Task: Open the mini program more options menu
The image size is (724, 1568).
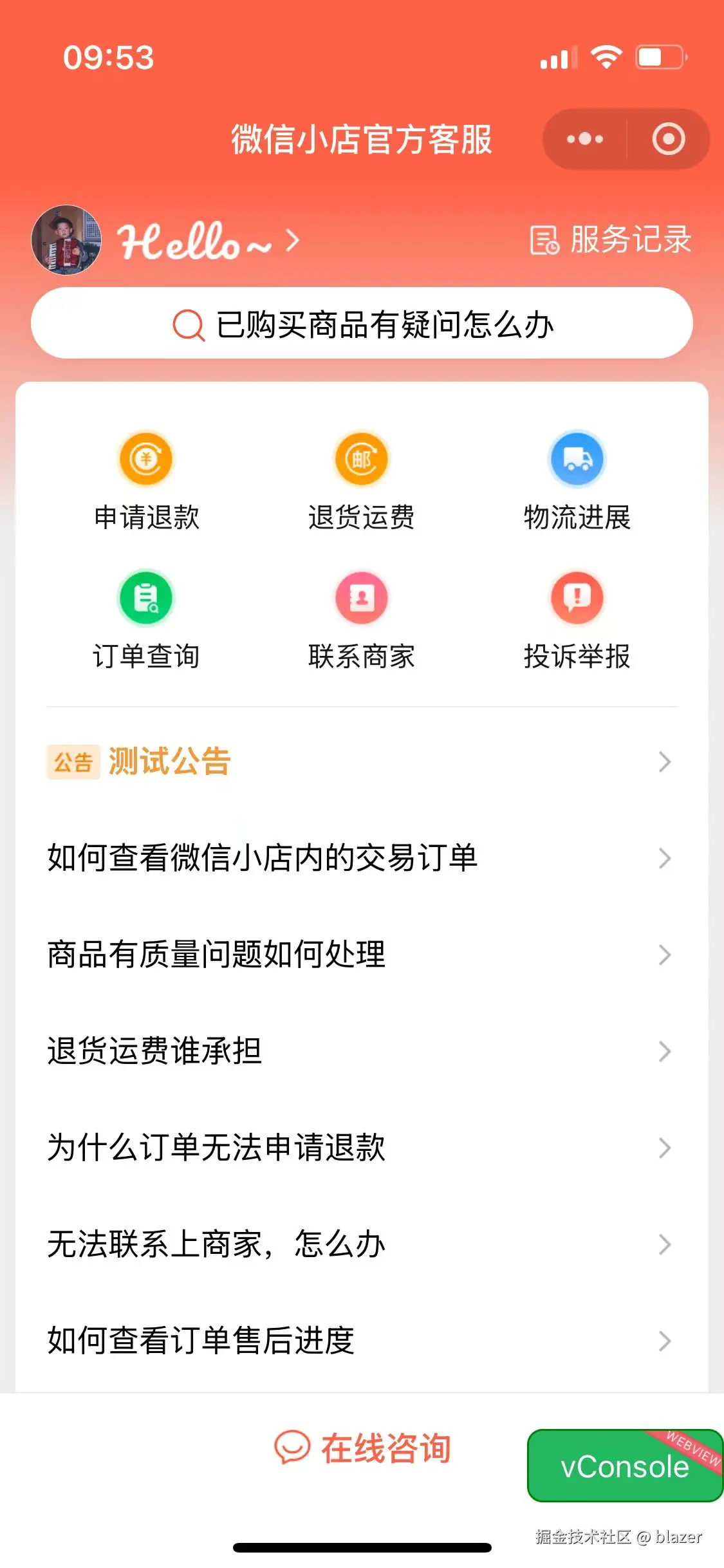Action: pos(584,139)
